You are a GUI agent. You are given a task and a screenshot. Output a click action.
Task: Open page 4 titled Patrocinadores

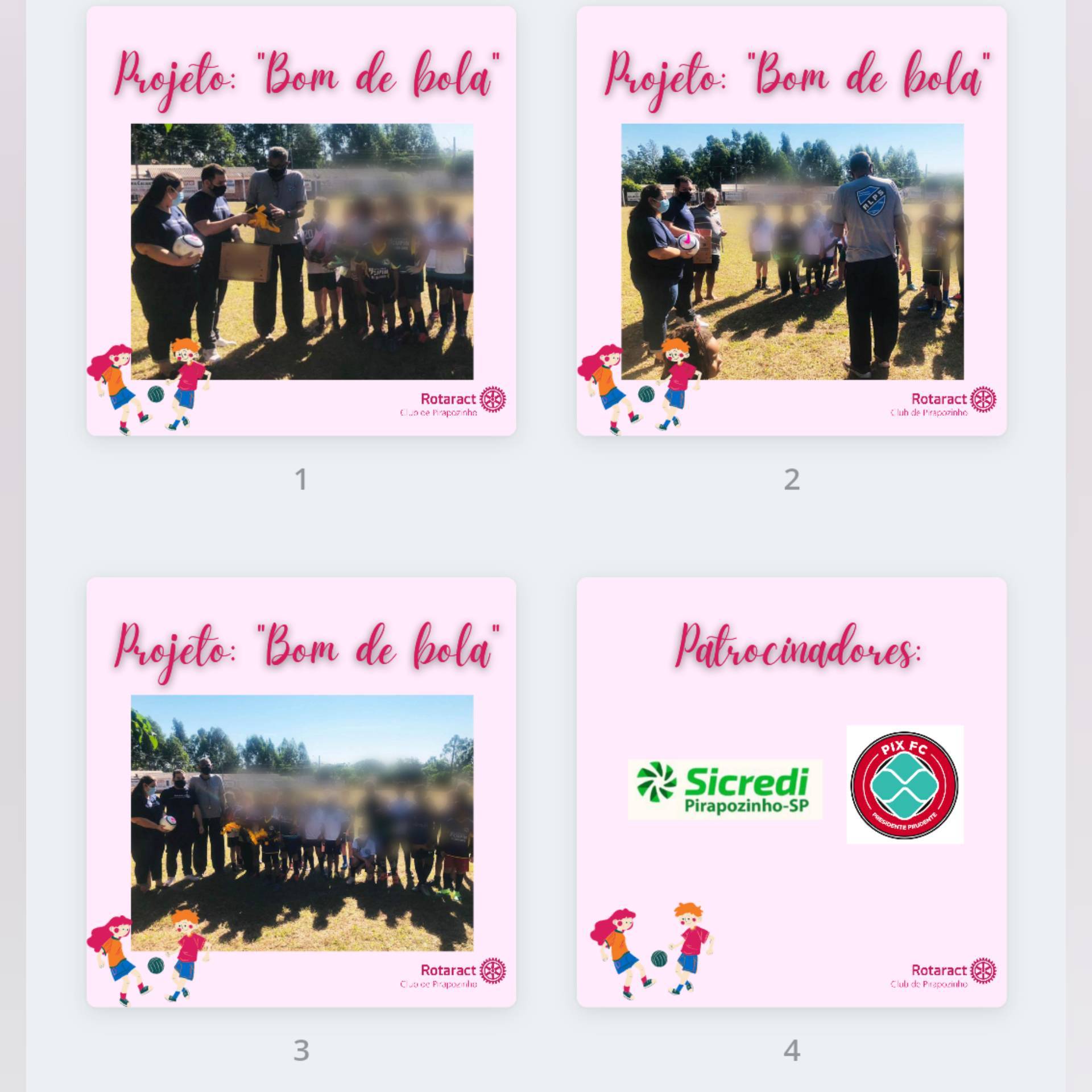pyautogui.click(x=791, y=792)
